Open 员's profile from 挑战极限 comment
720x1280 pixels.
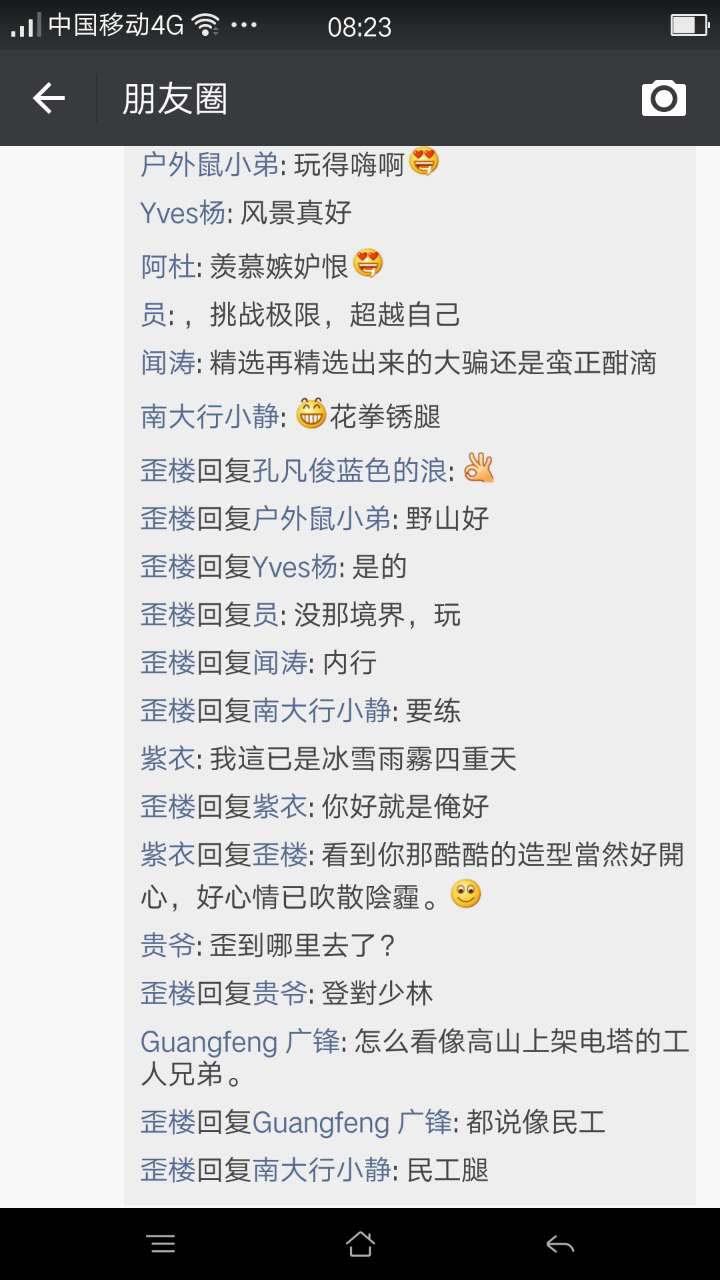point(153,315)
